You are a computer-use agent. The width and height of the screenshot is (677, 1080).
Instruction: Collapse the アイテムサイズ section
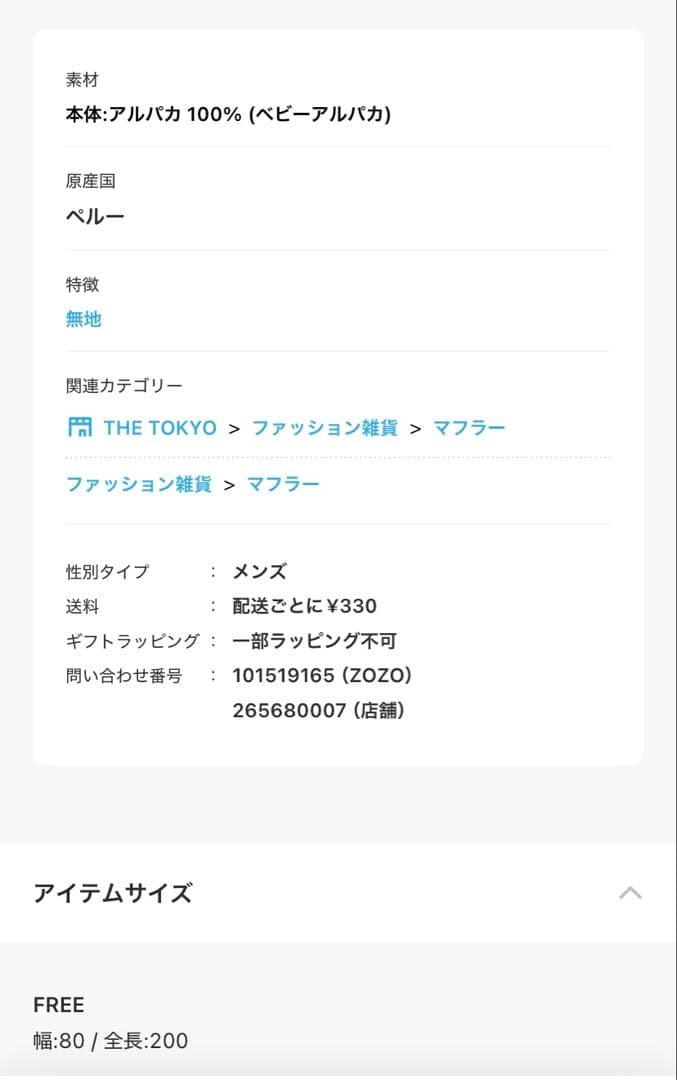click(630, 893)
